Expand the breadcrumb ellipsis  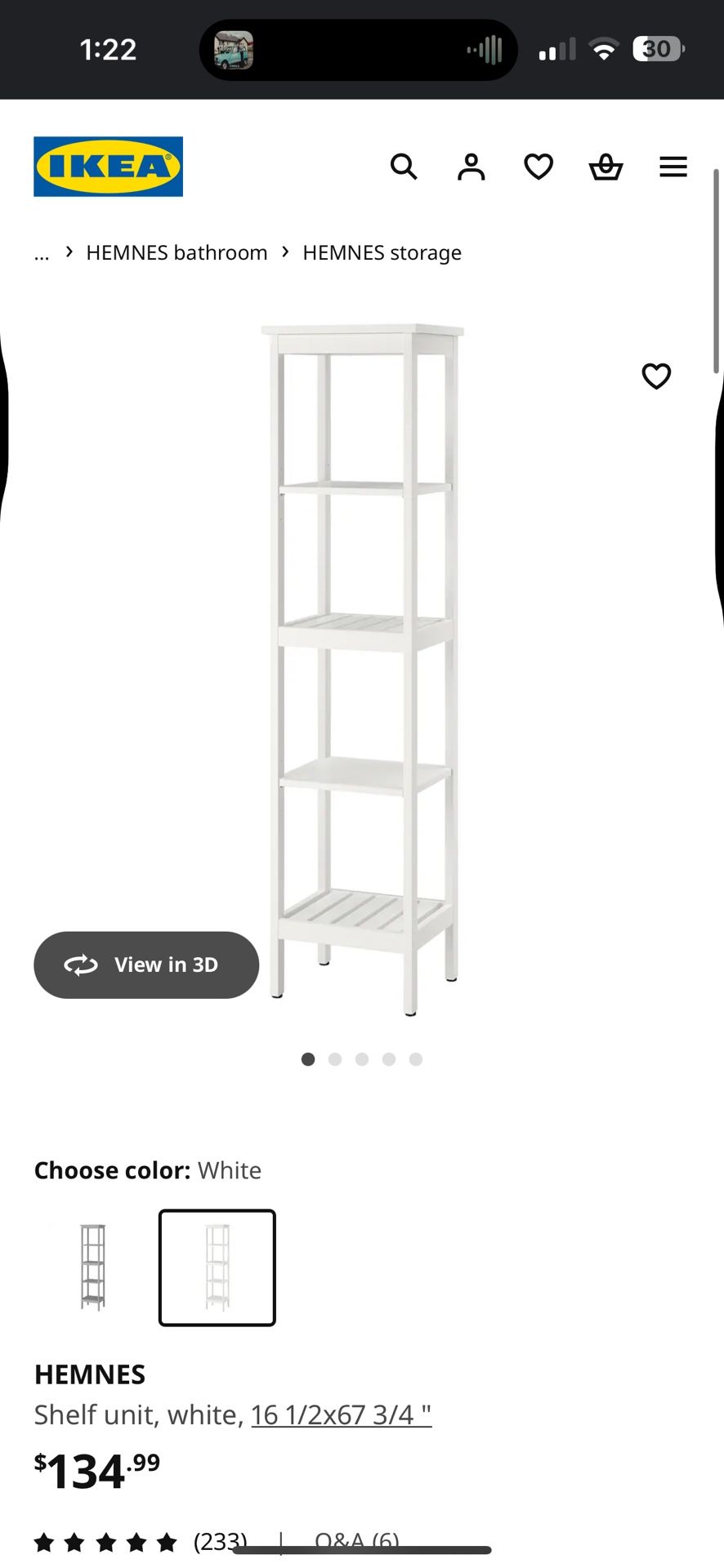click(x=42, y=253)
